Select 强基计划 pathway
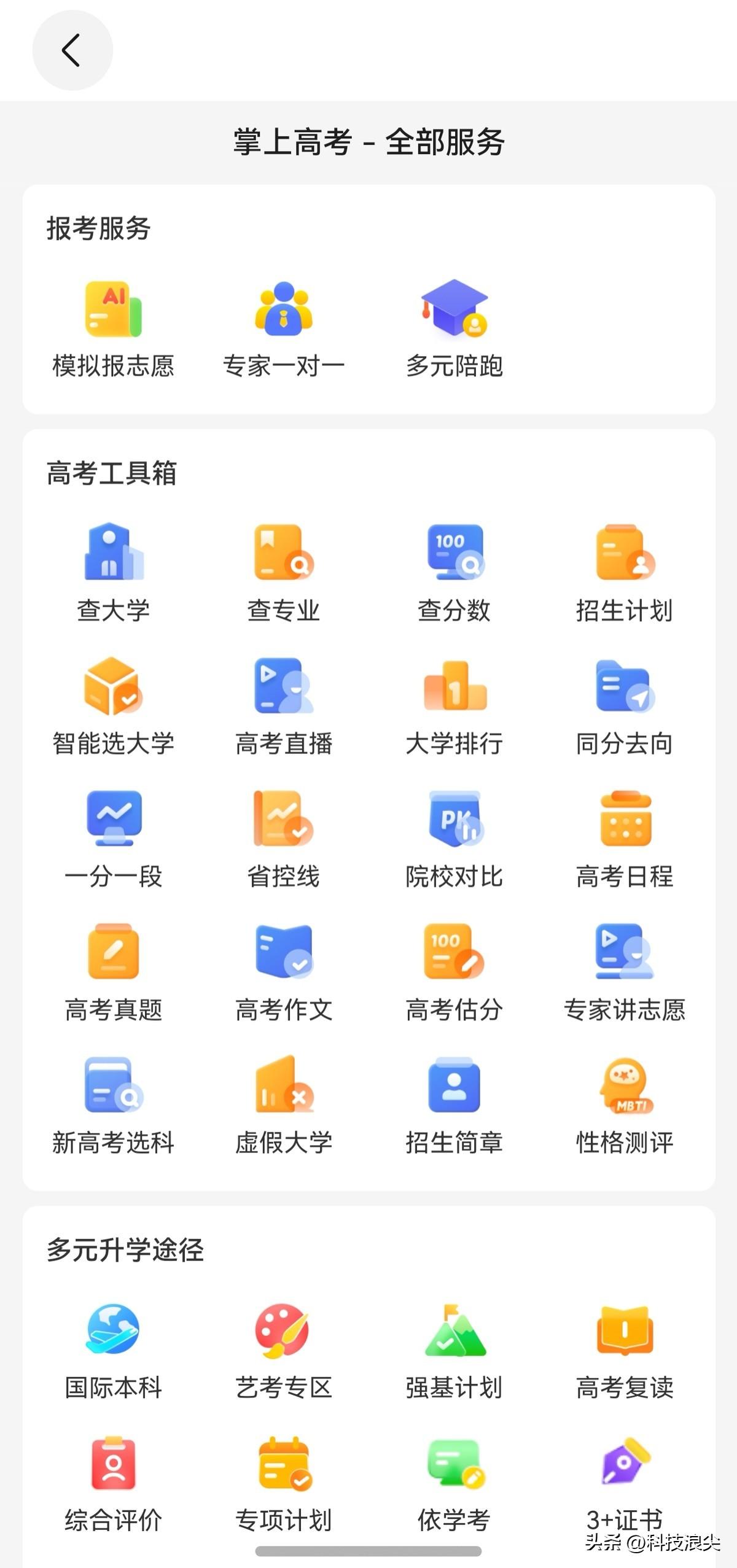 pos(454,1330)
